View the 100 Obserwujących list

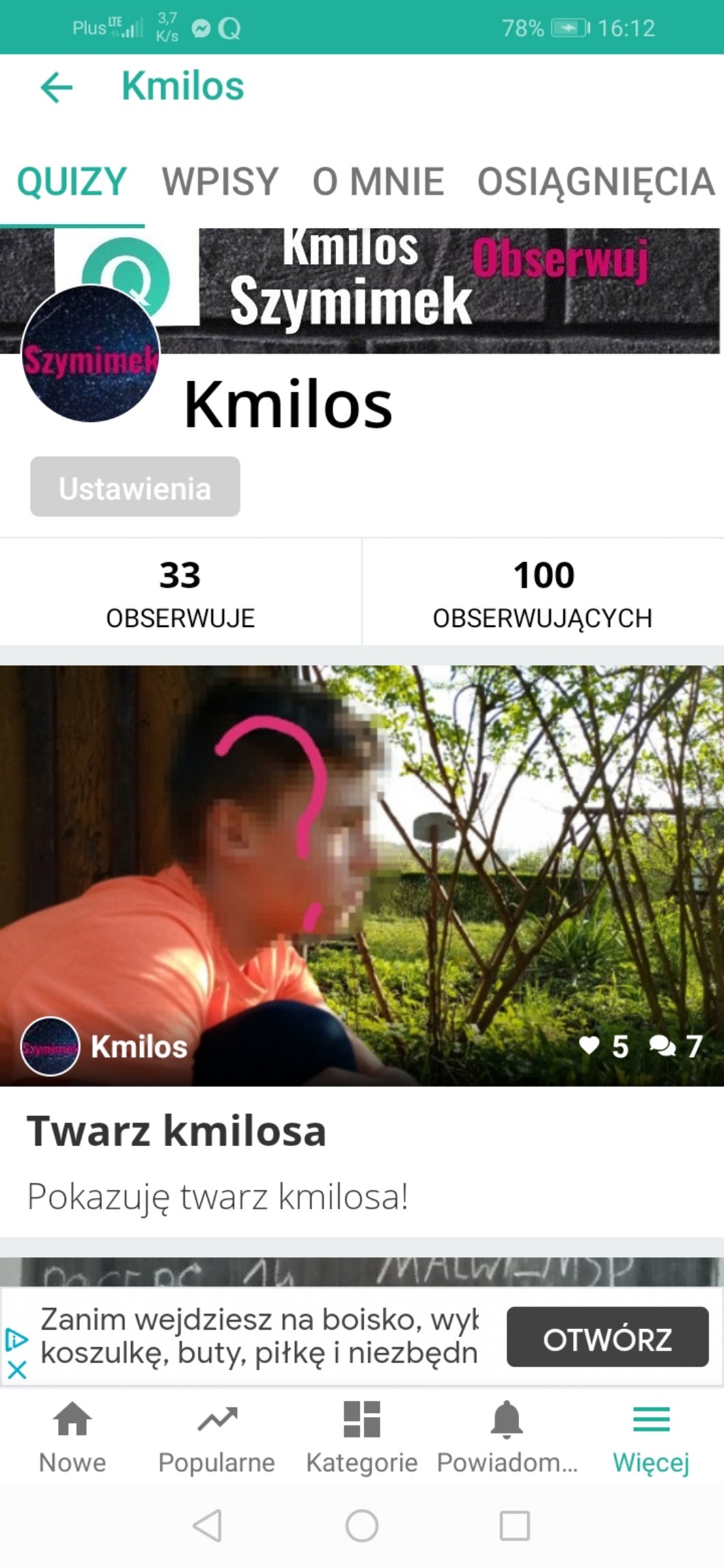pos(543,592)
